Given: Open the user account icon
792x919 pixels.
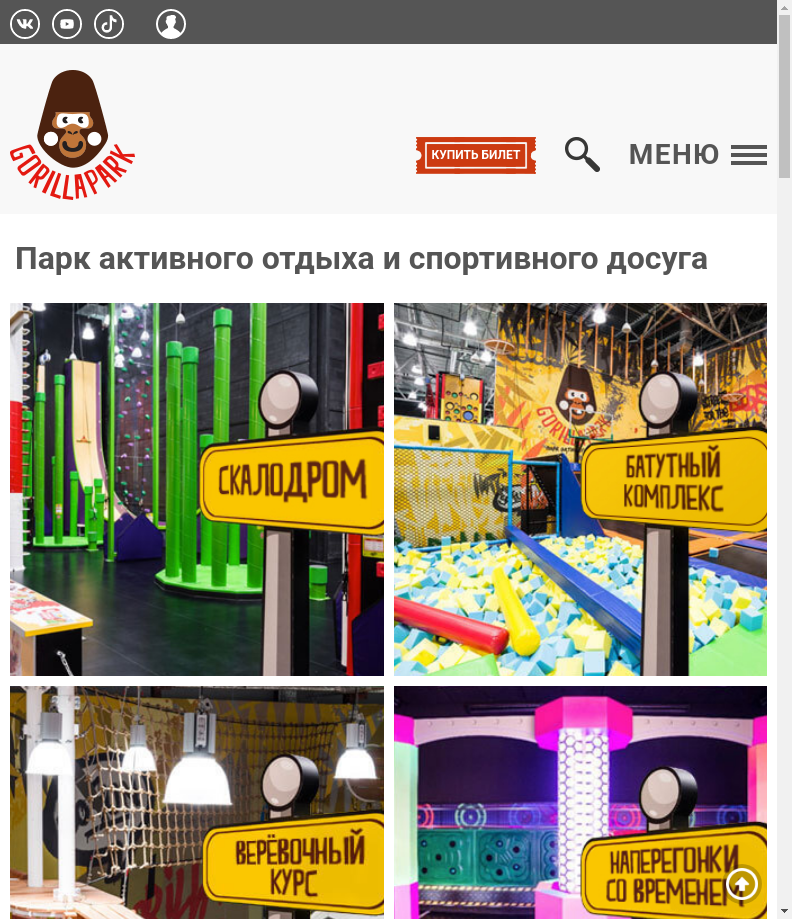Looking at the screenshot, I should click(171, 23).
